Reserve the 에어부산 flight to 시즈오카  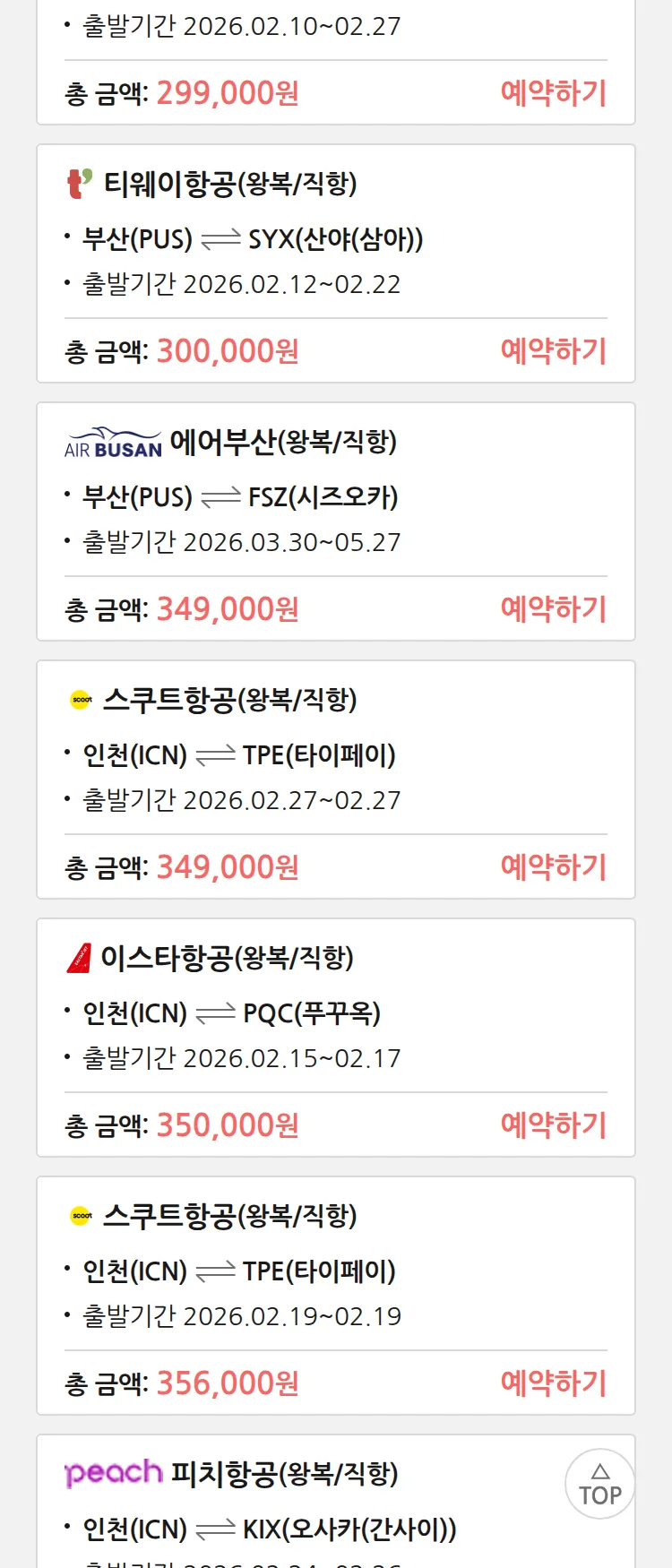tap(553, 609)
